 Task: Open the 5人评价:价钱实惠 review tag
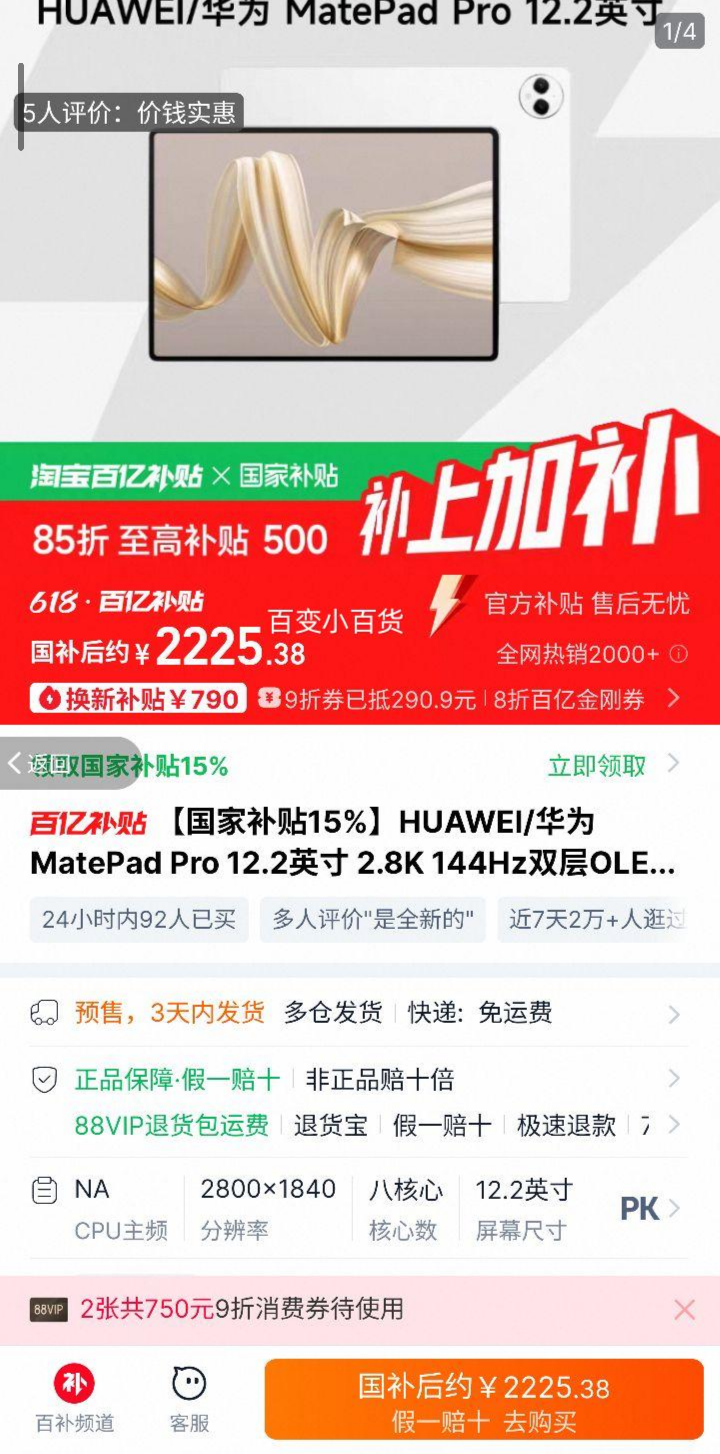click(130, 113)
